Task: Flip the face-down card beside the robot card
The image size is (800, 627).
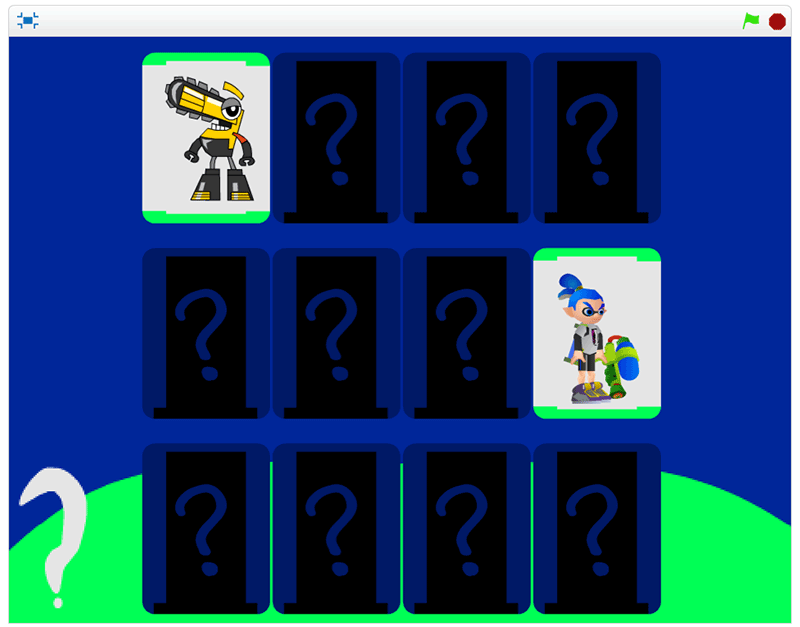Action: (x=336, y=137)
